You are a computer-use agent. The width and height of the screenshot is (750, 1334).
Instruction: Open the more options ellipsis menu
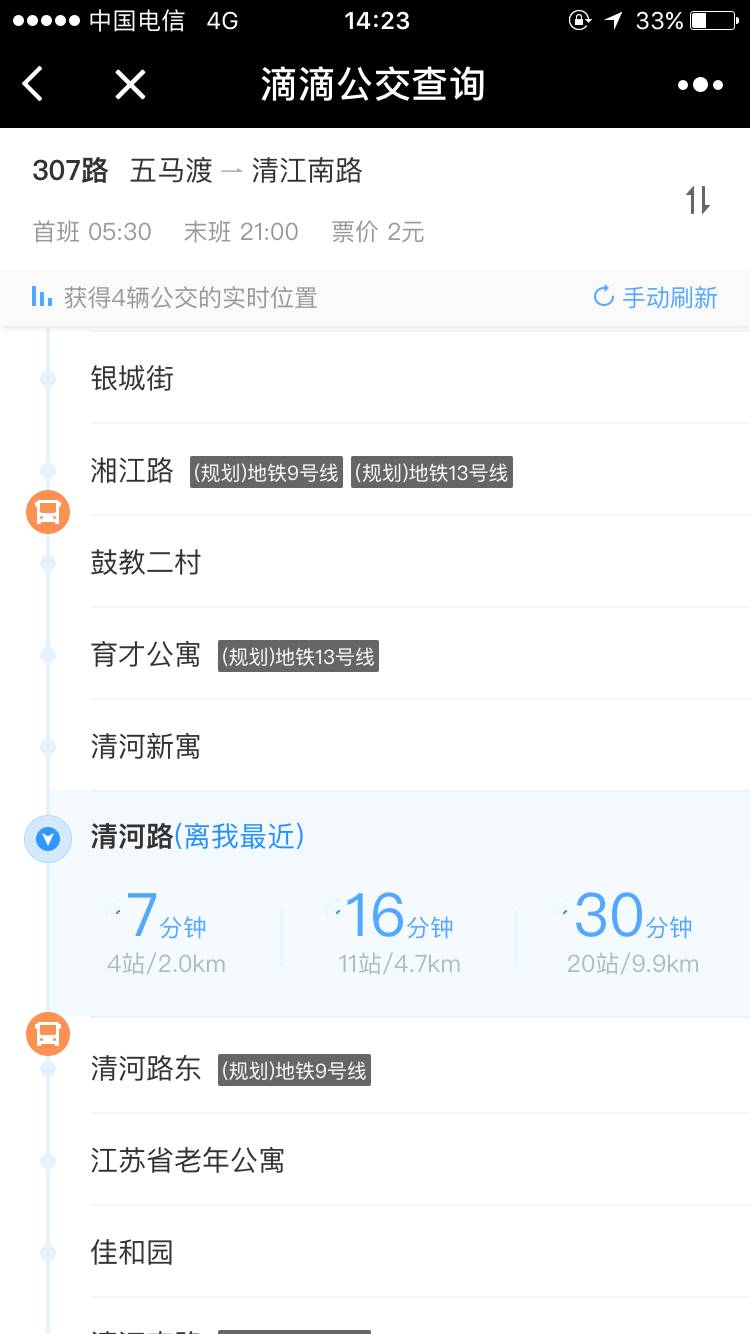tap(701, 85)
